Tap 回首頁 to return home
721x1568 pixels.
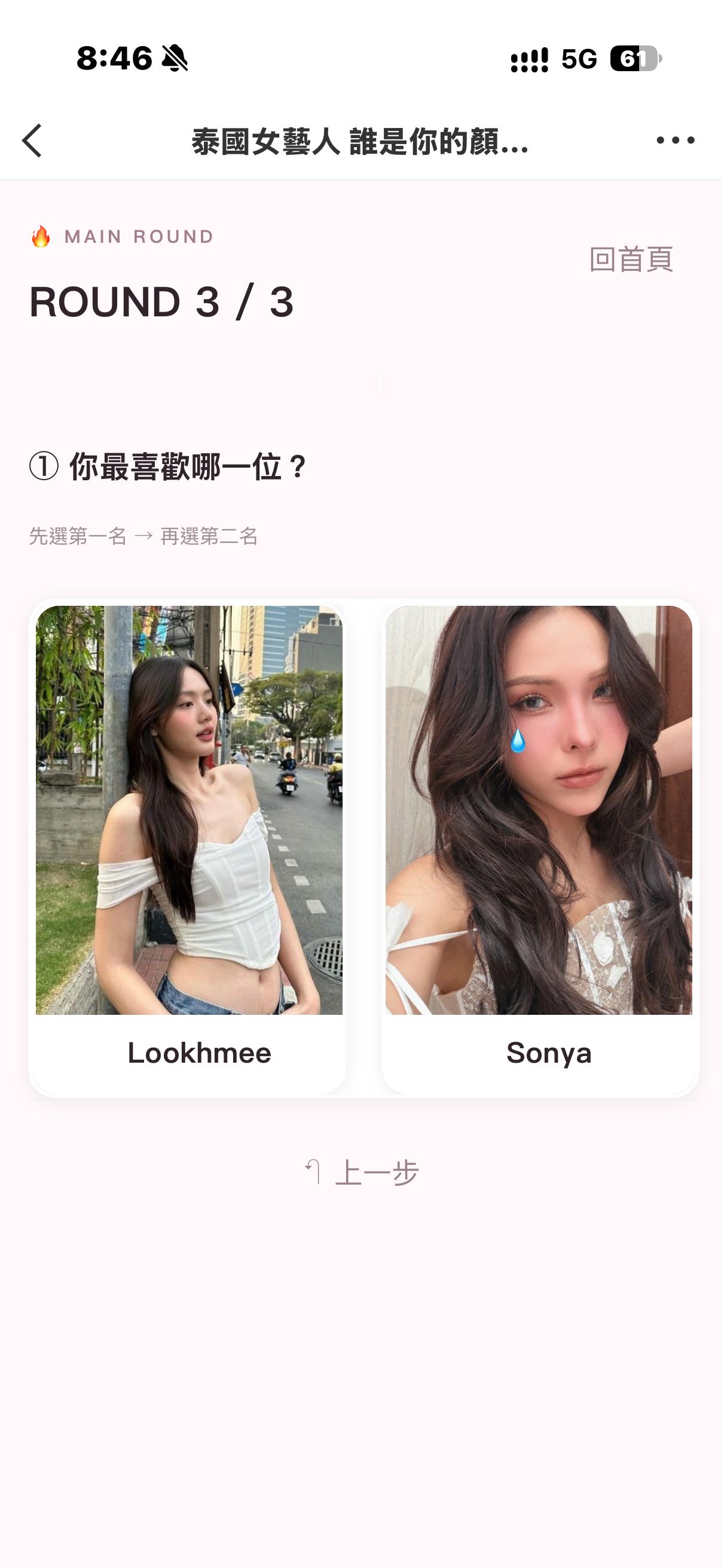(631, 260)
